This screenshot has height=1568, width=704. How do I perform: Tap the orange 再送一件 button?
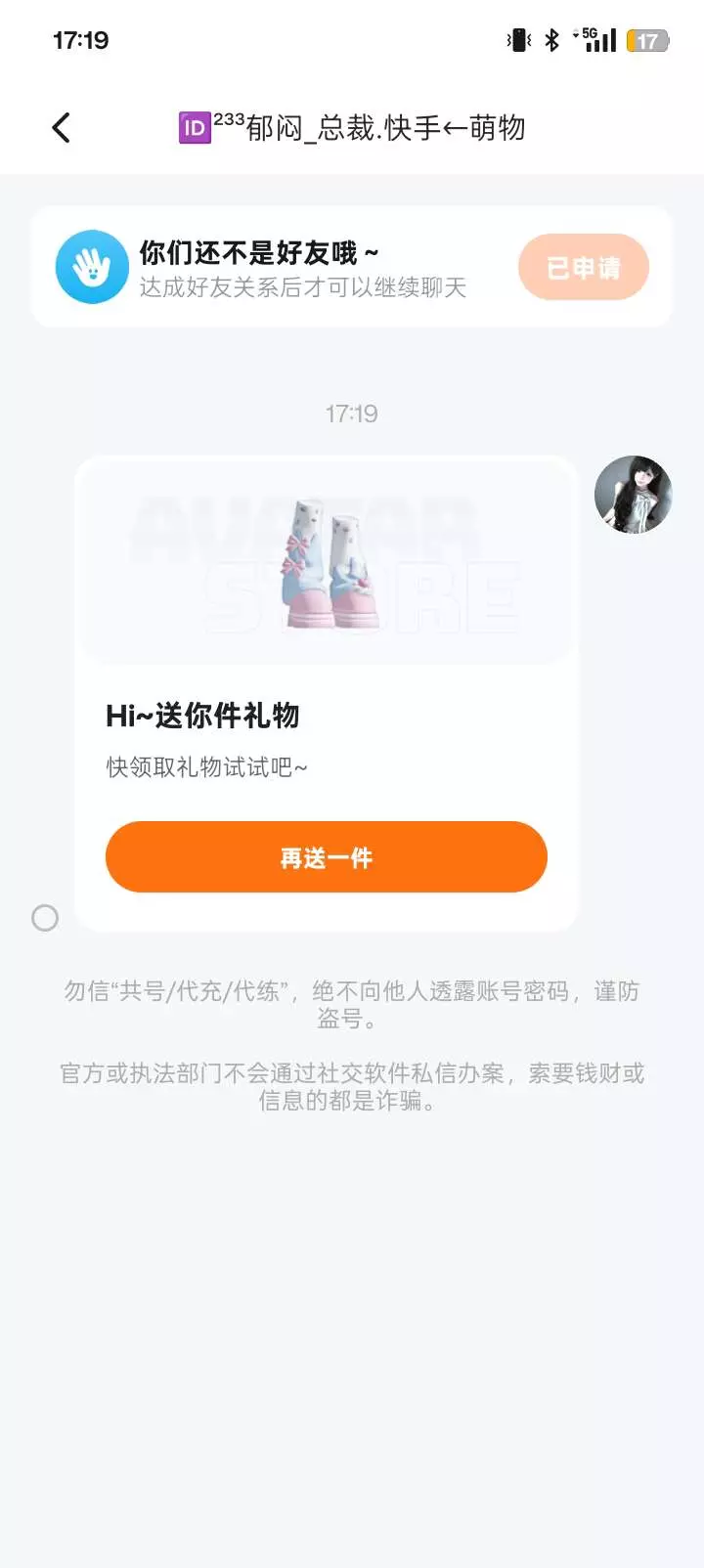[x=326, y=857]
